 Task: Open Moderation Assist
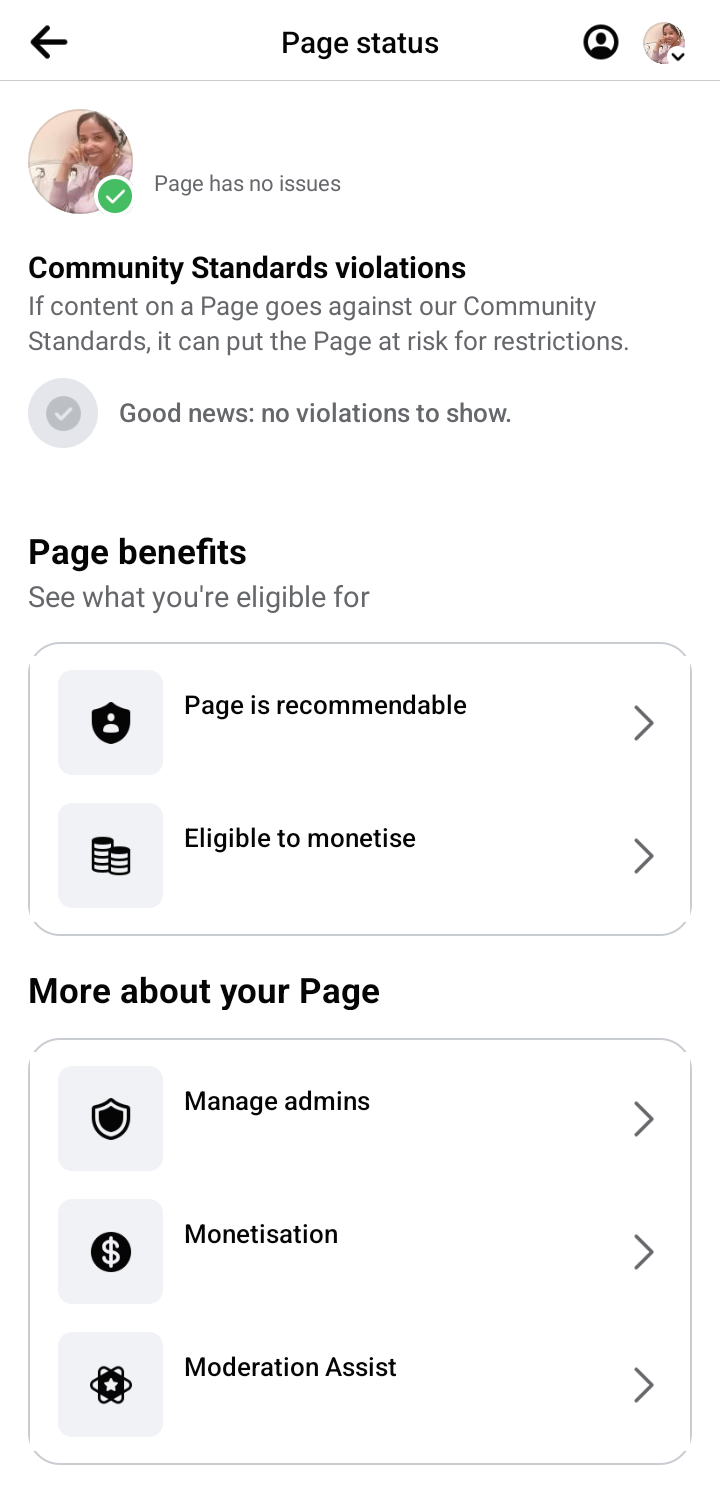360,1384
